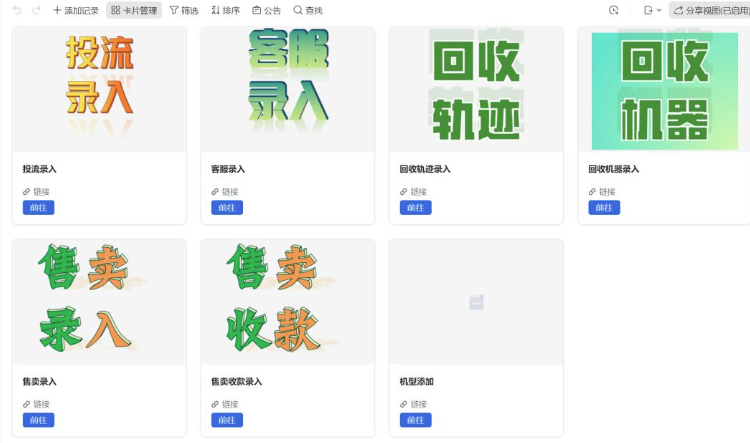Tap 前往 under 回收轨迹录入
This screenshot has height=443, width=750.
tap(415, 208)
